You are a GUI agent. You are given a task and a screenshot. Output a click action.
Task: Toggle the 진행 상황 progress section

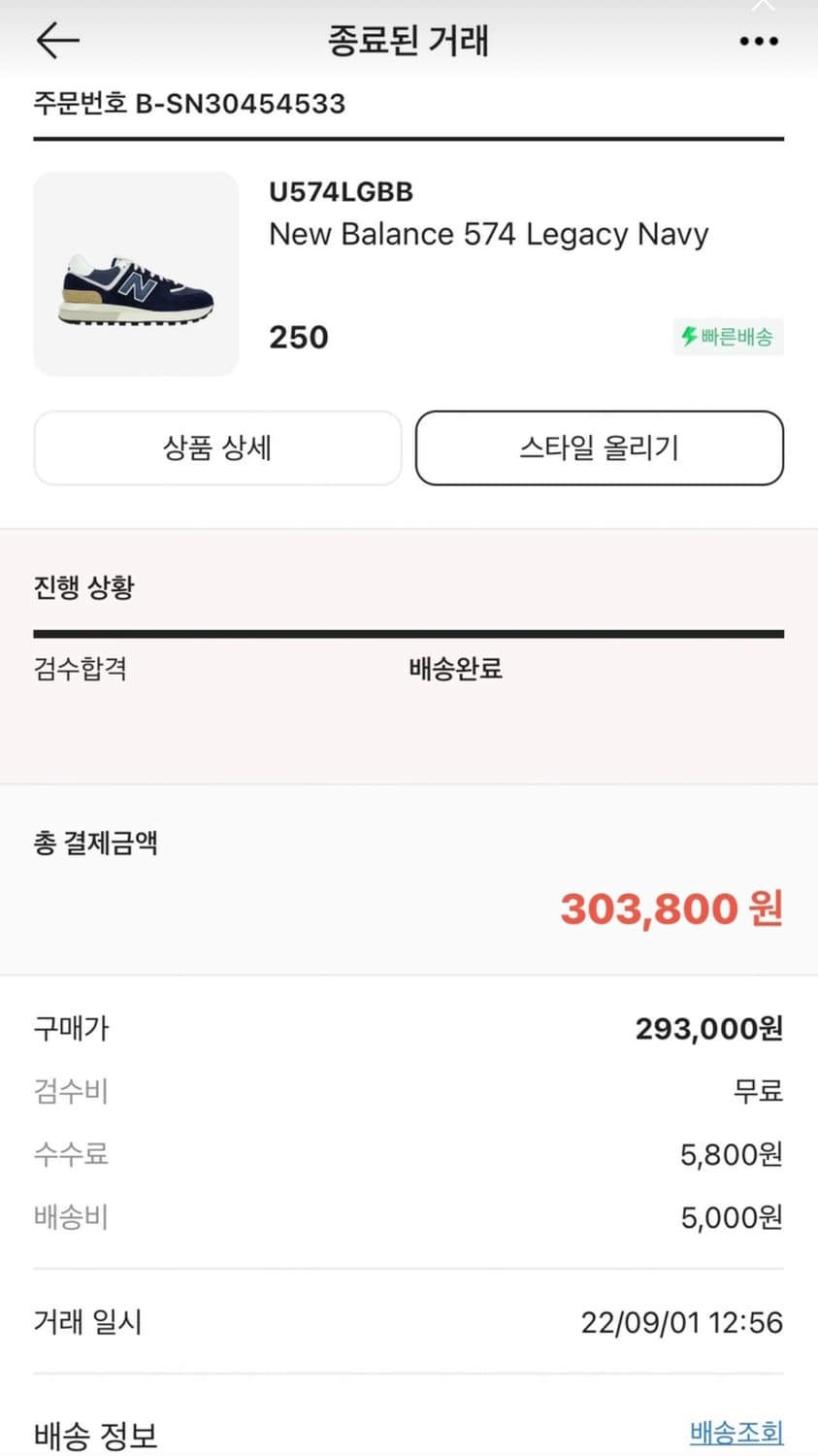(x=83, y=587)
